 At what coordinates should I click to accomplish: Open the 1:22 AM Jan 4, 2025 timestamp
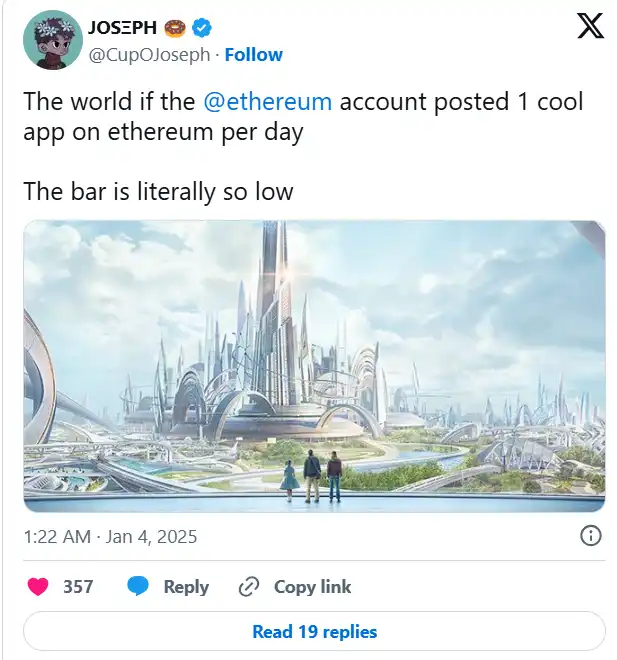point(110,537)
